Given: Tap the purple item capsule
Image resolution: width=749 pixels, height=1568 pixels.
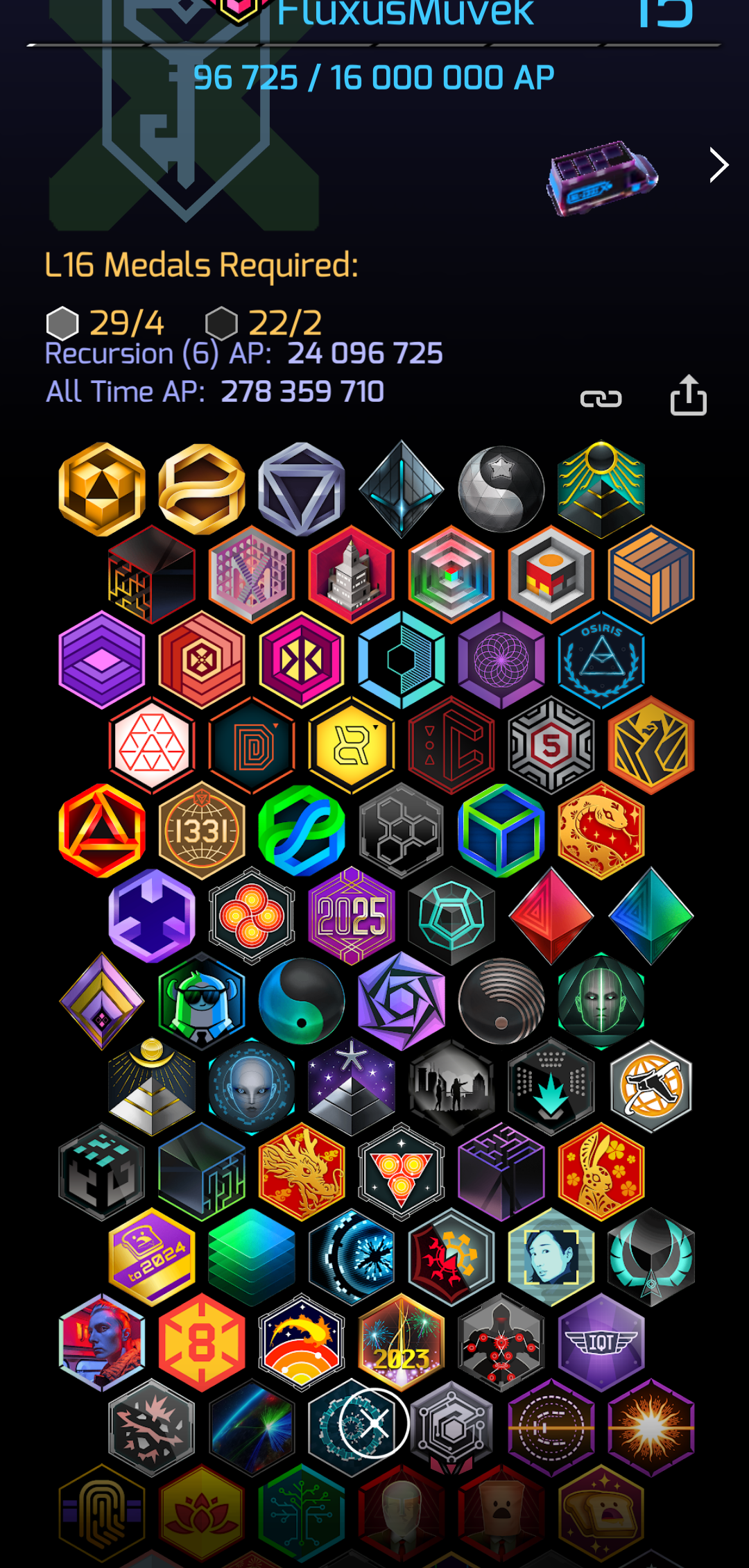Looking at the screenshot, I should pos(601,177).
